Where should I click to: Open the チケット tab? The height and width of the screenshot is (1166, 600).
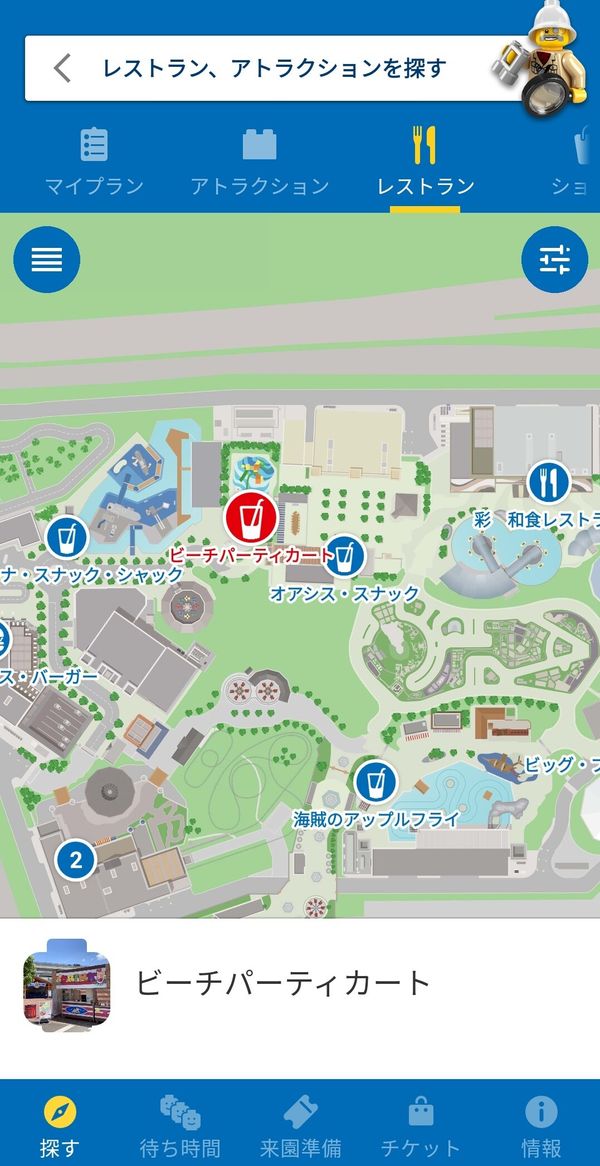pos(421,1125)
